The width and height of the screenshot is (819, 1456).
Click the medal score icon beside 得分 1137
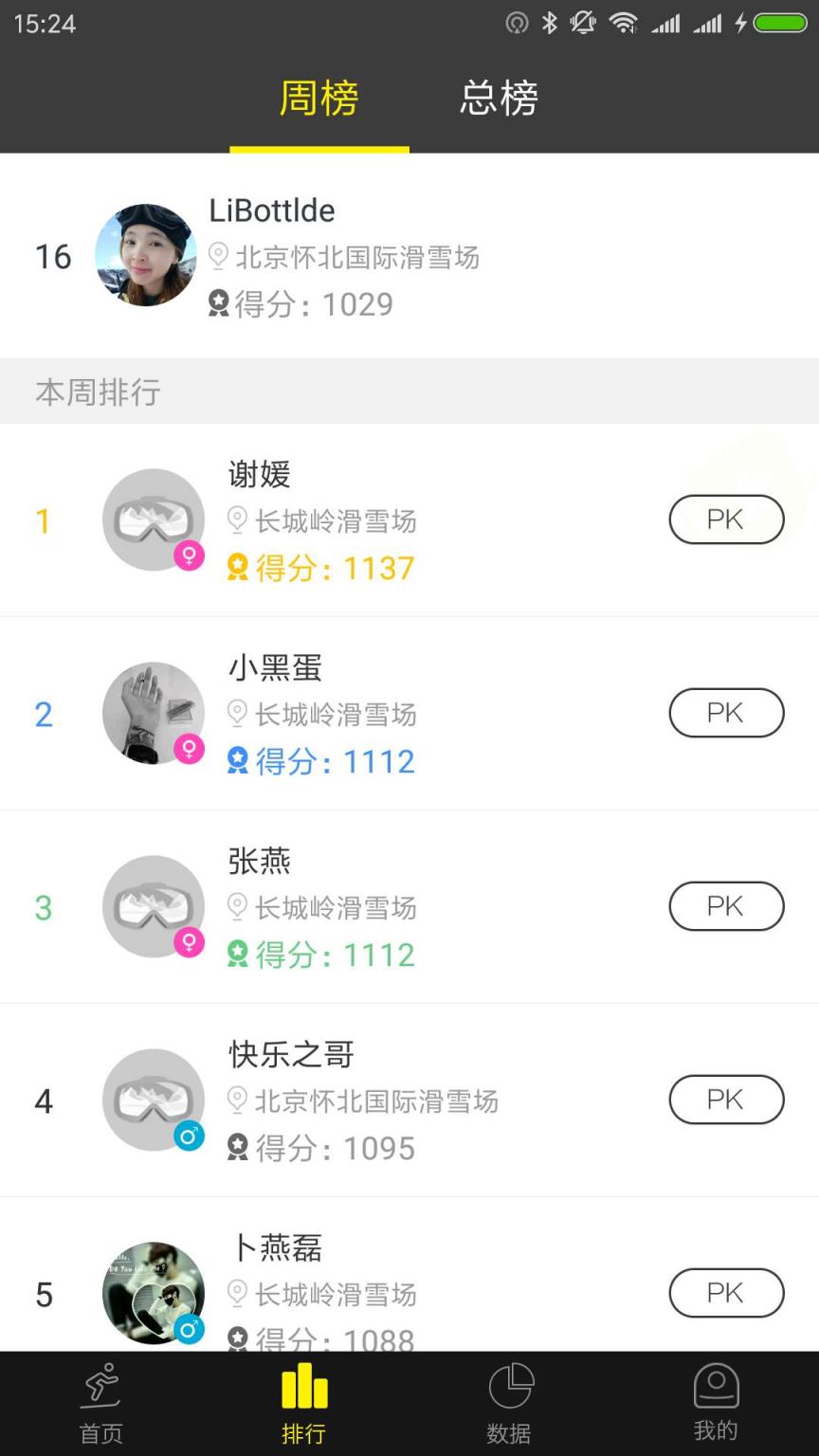click(x=238, y=567)
